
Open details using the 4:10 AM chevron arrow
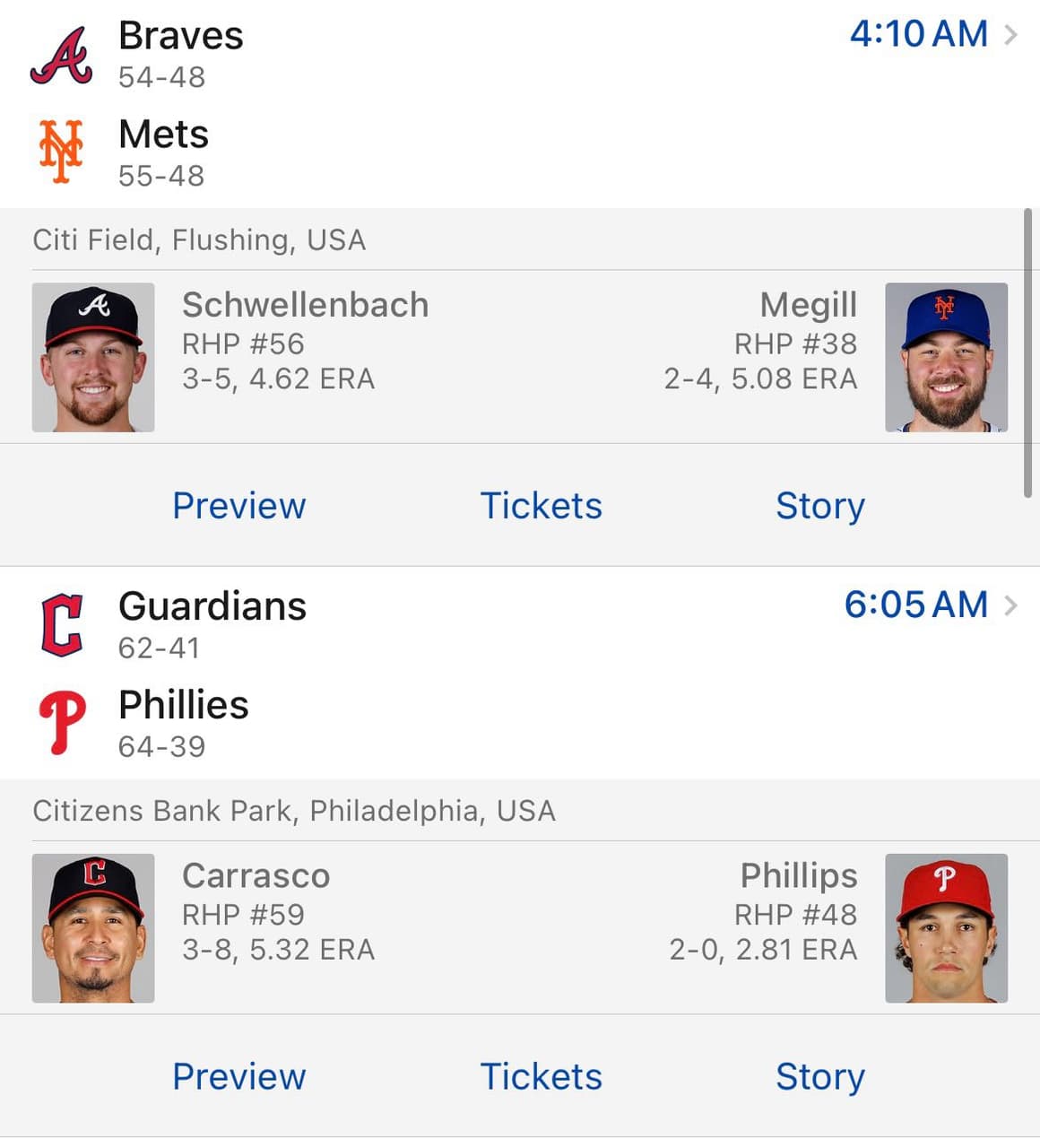click(x=1012, y=36)
